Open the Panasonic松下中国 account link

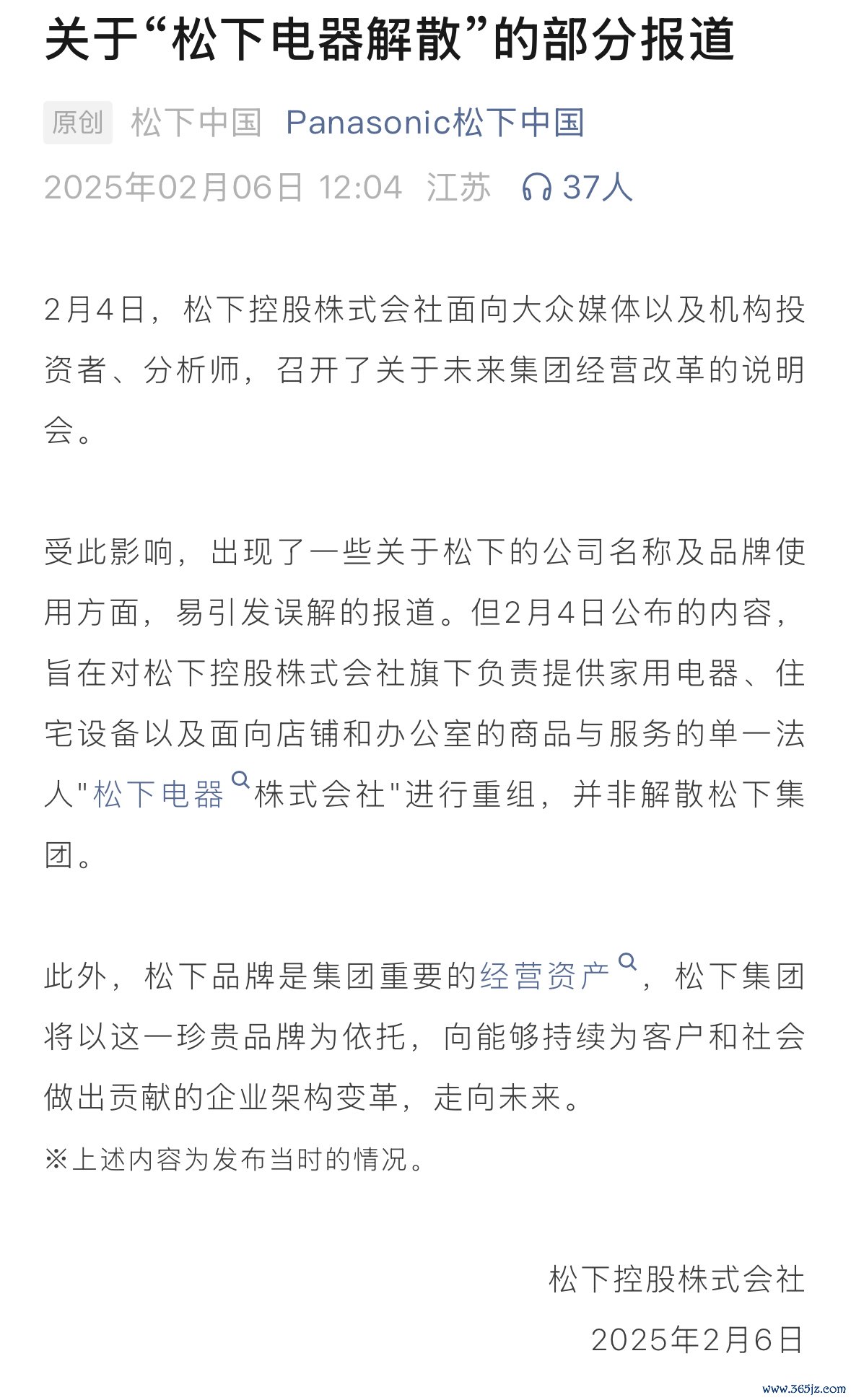435,123
